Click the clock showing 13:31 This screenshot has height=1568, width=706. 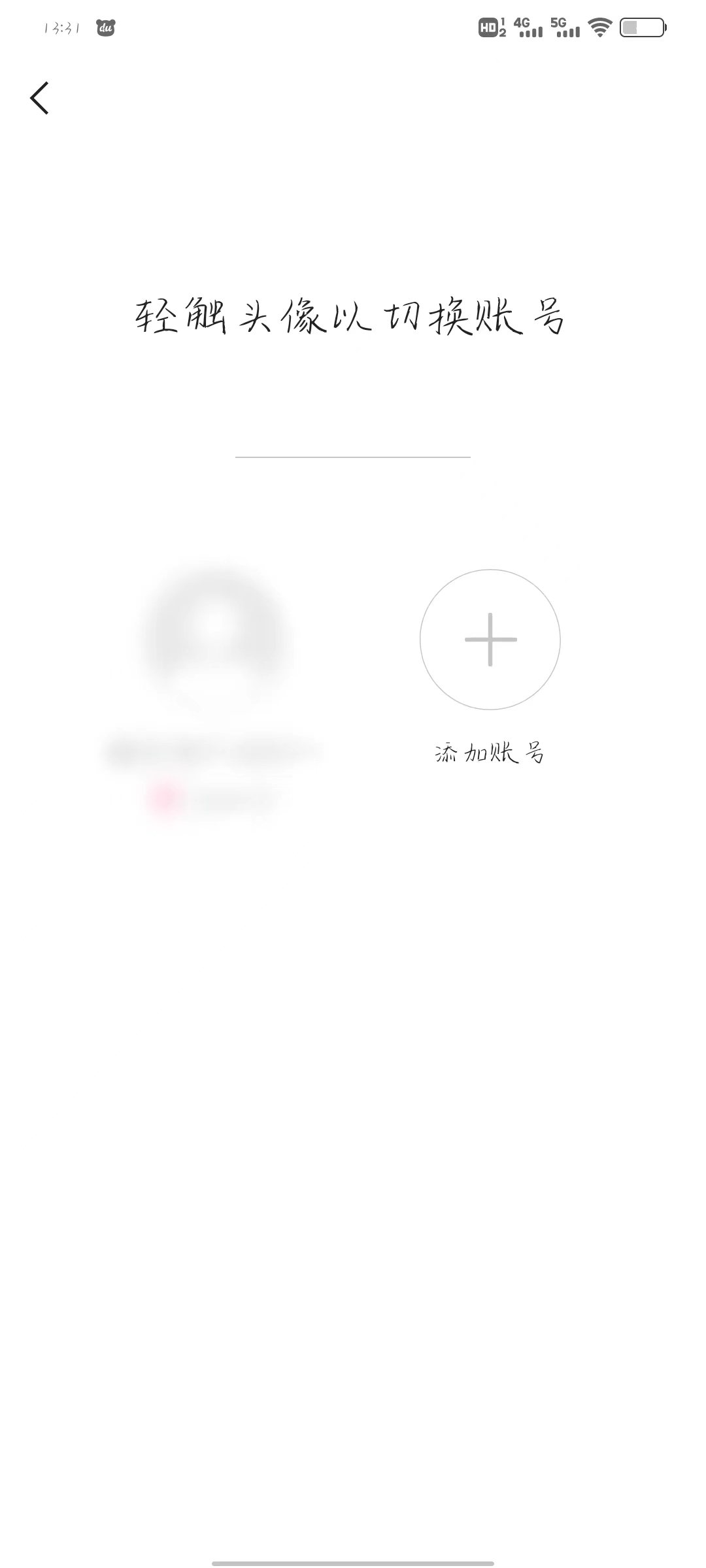(62, 26)
